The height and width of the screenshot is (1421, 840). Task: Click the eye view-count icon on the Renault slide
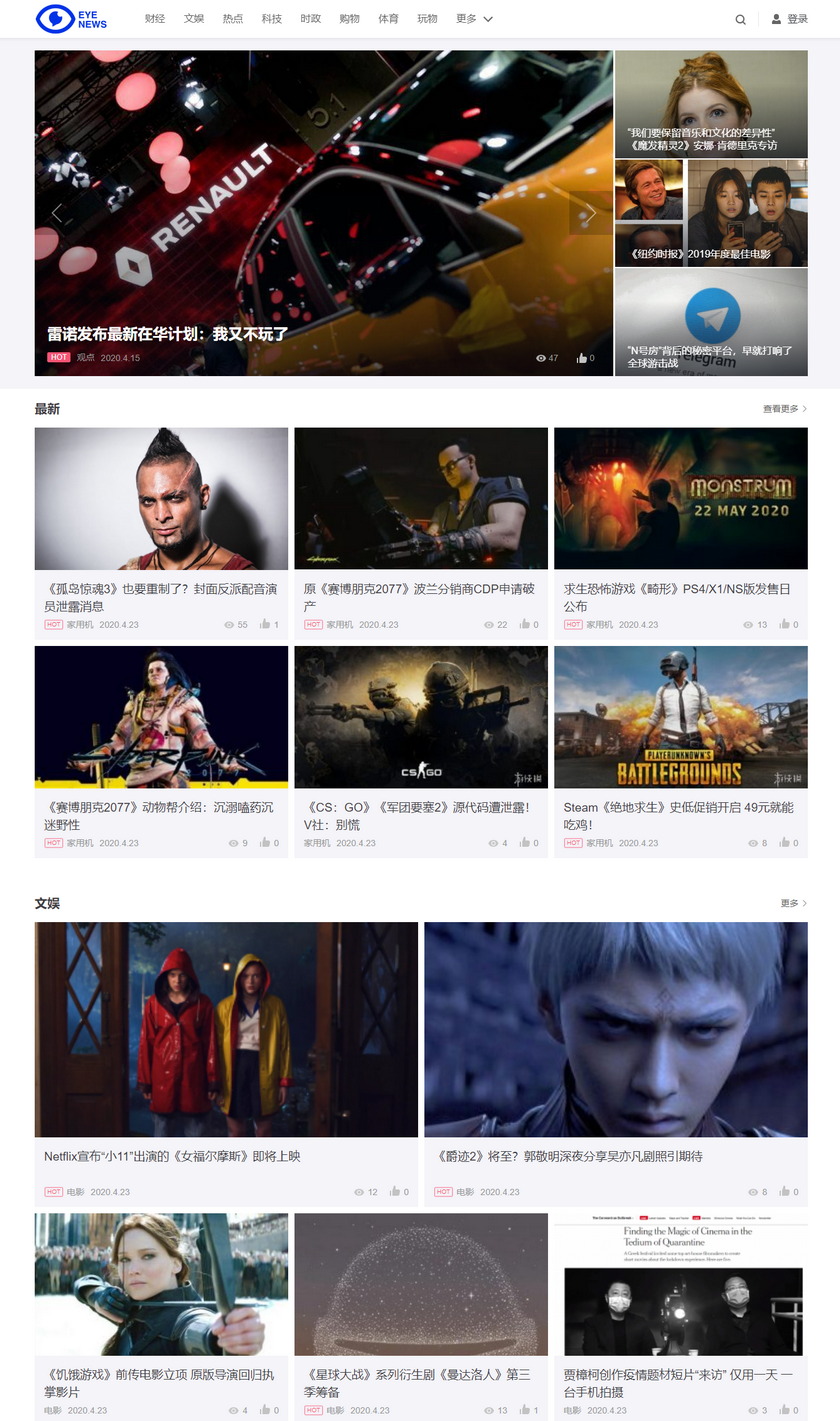[x=538, y=357]
